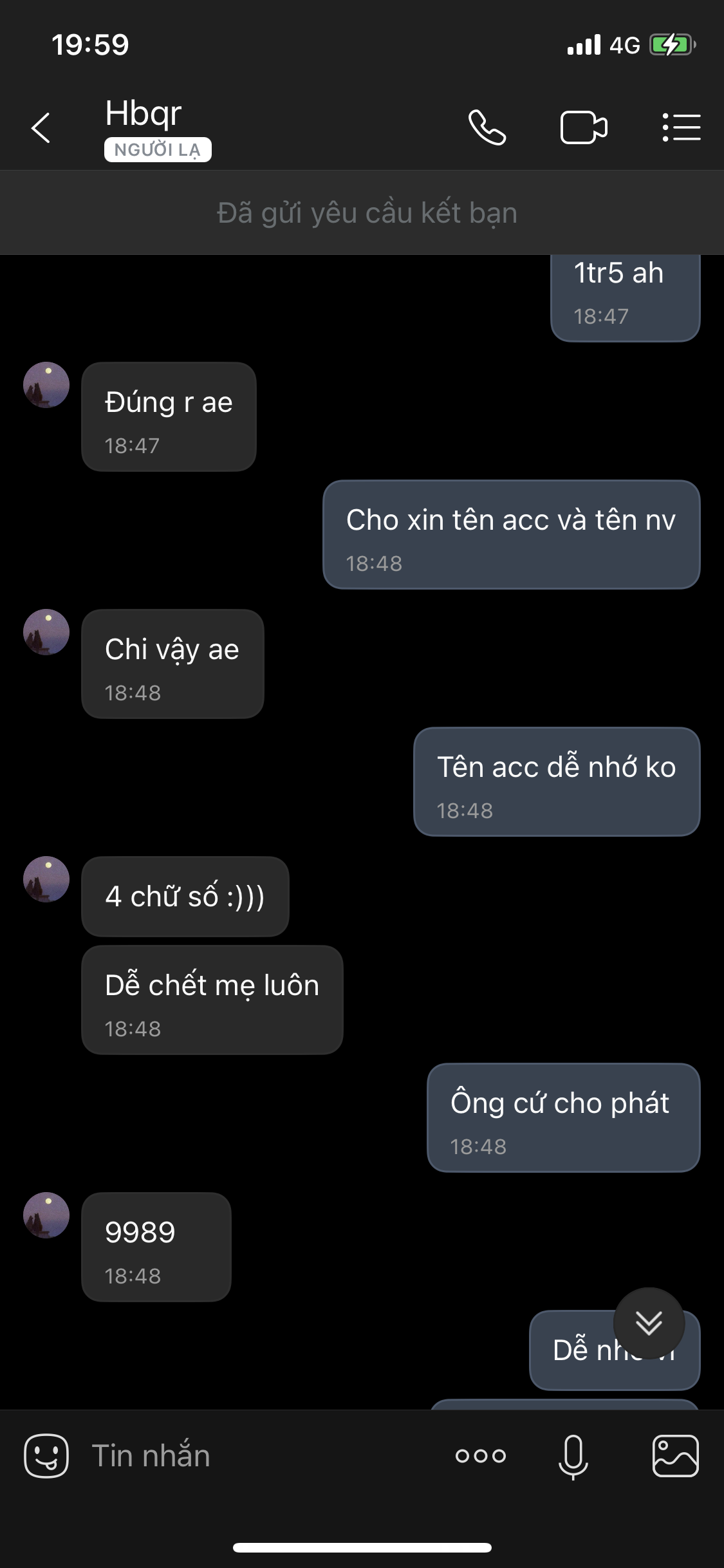This screenshot has width=724, height=1568.
Task: Focus the Tin nhắn message field
Action: (257, 1456)
